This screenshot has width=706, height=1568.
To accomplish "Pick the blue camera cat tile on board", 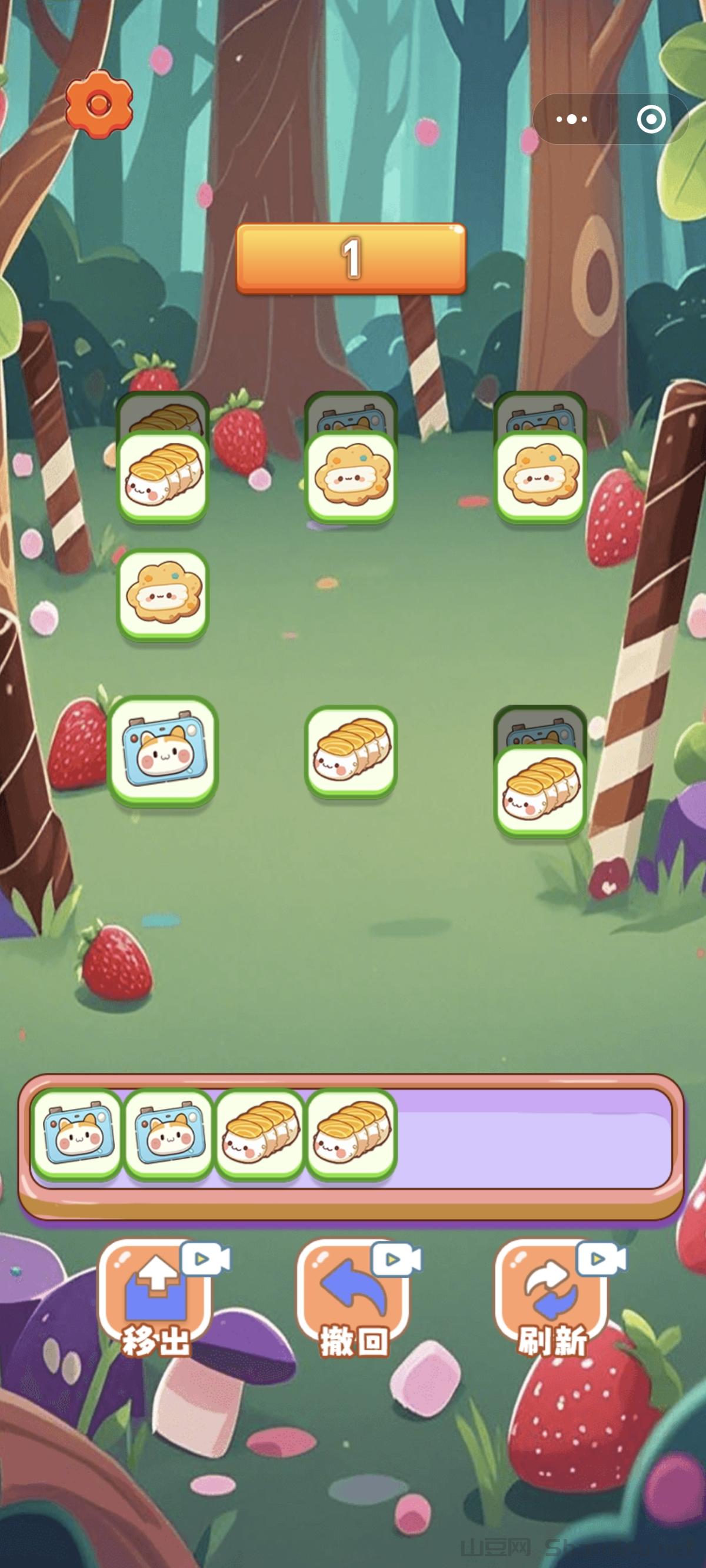I will [x=162, y=750].
